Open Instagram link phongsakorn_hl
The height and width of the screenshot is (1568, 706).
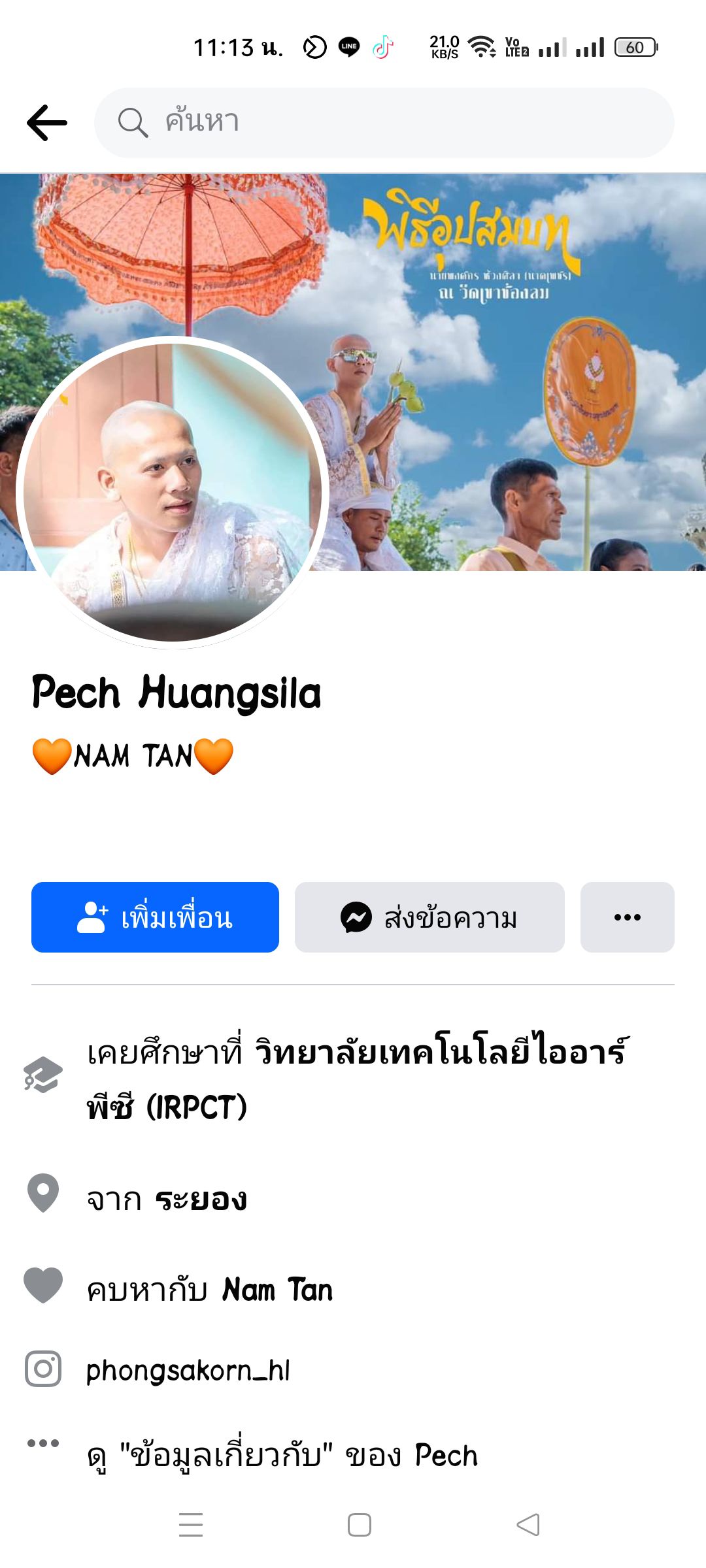pos(188,1369)
